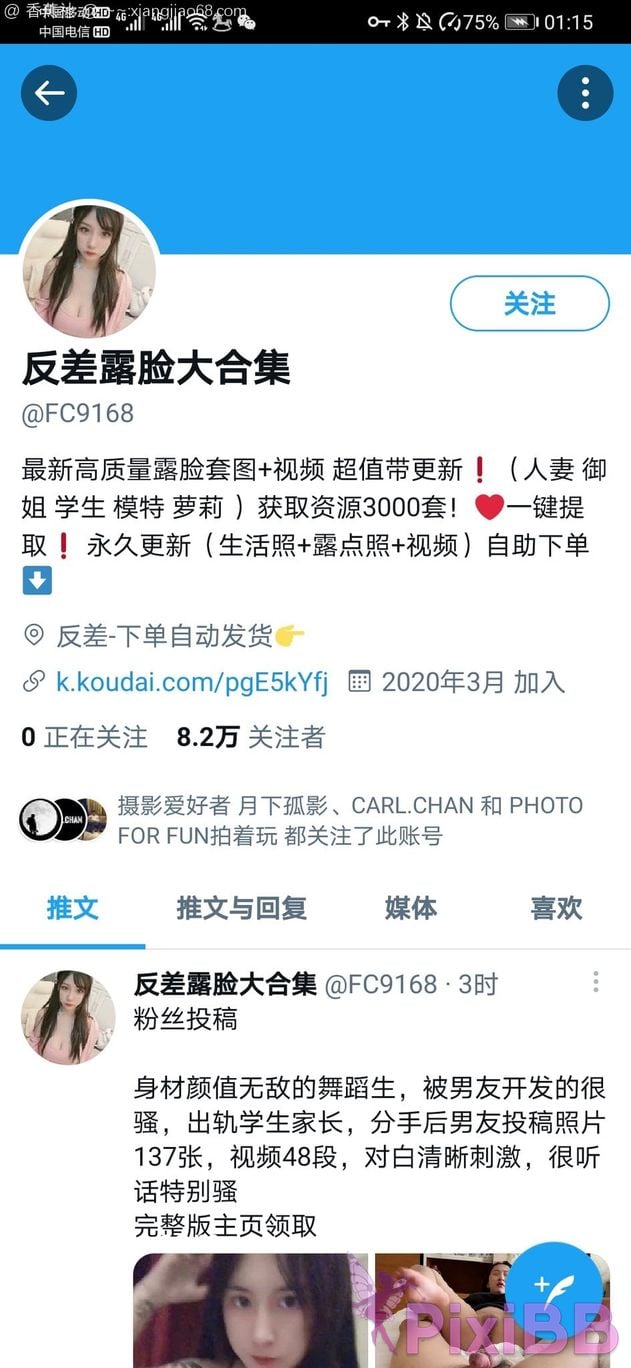
Task: Switch to the 媒体 tab
Action: tap(410, 908)
